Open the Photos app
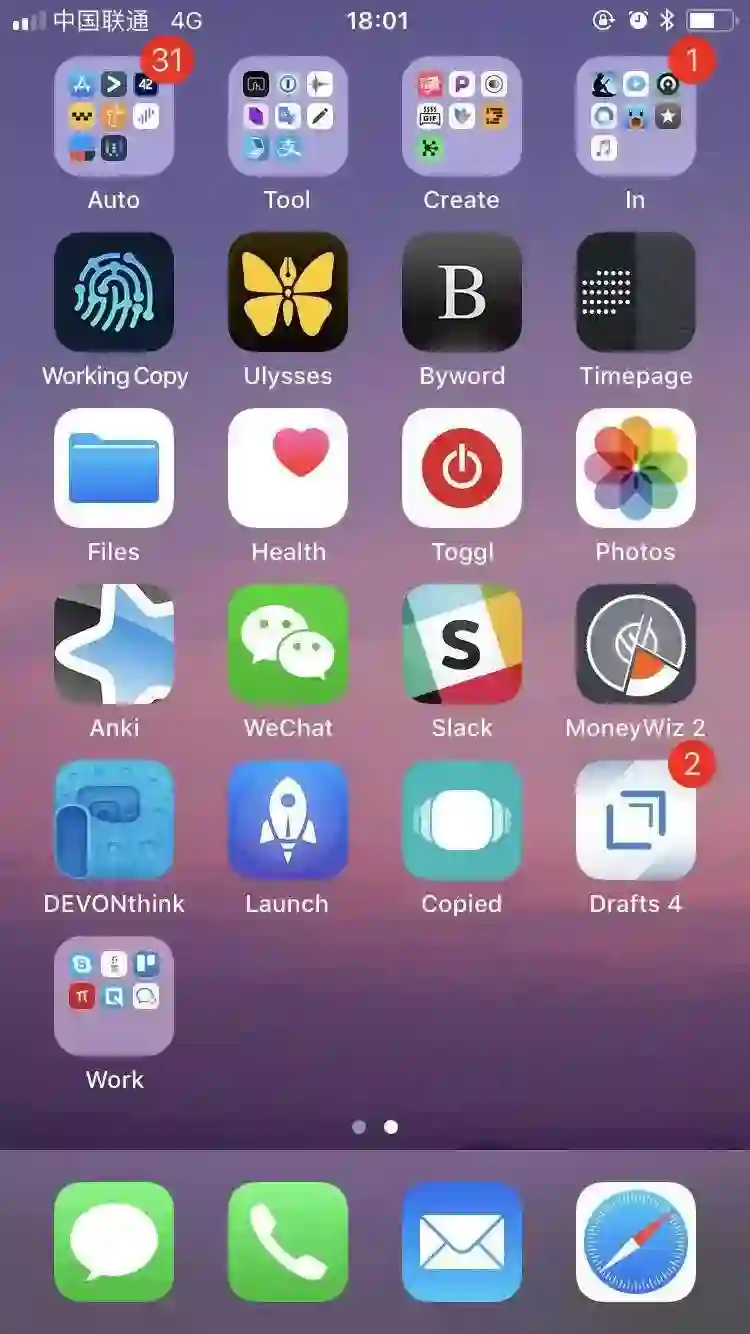Screen dimensions: 750x1334 click(x=636, y=468)
